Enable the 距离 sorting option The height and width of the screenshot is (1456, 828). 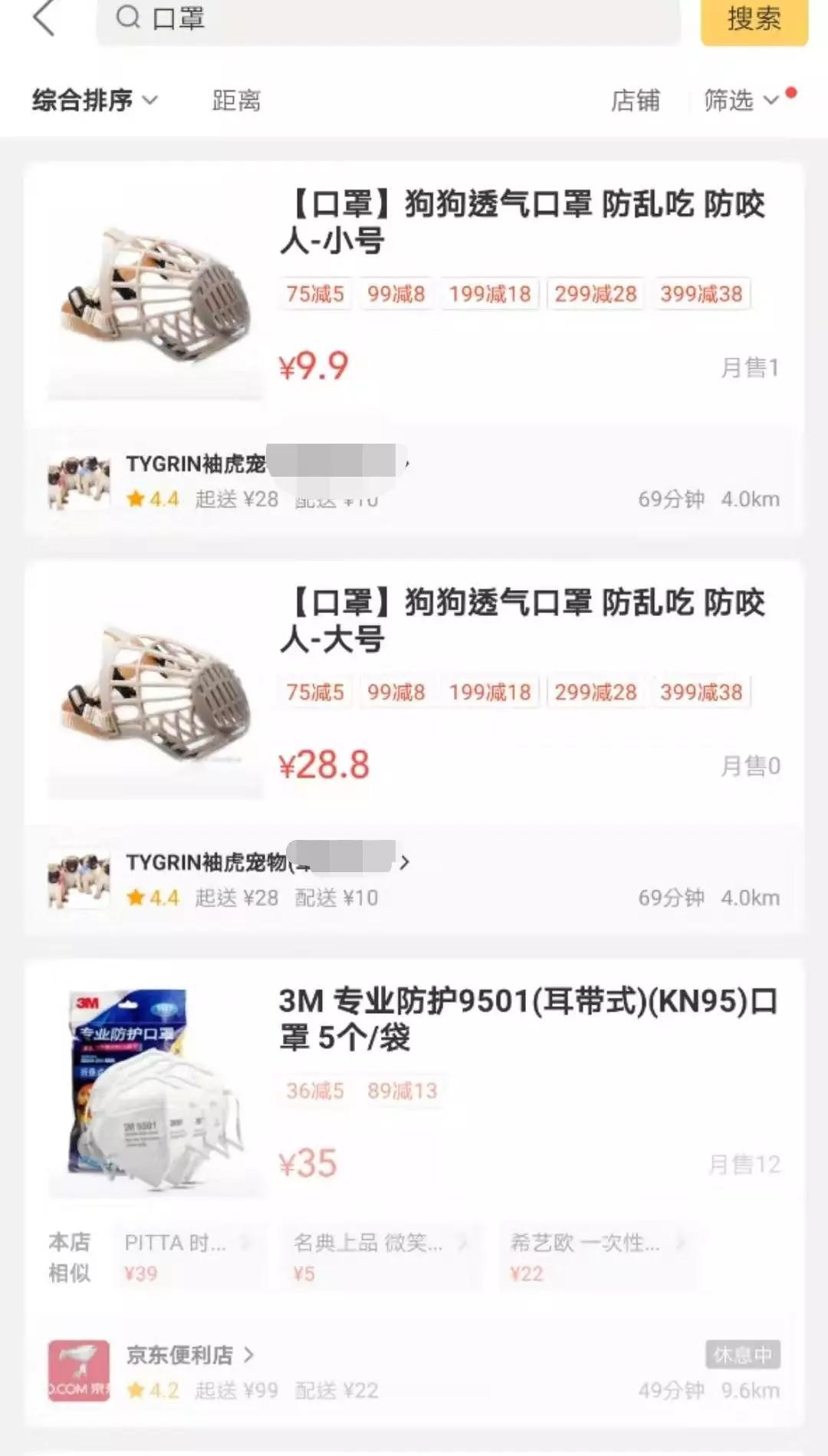pos(235,100)
